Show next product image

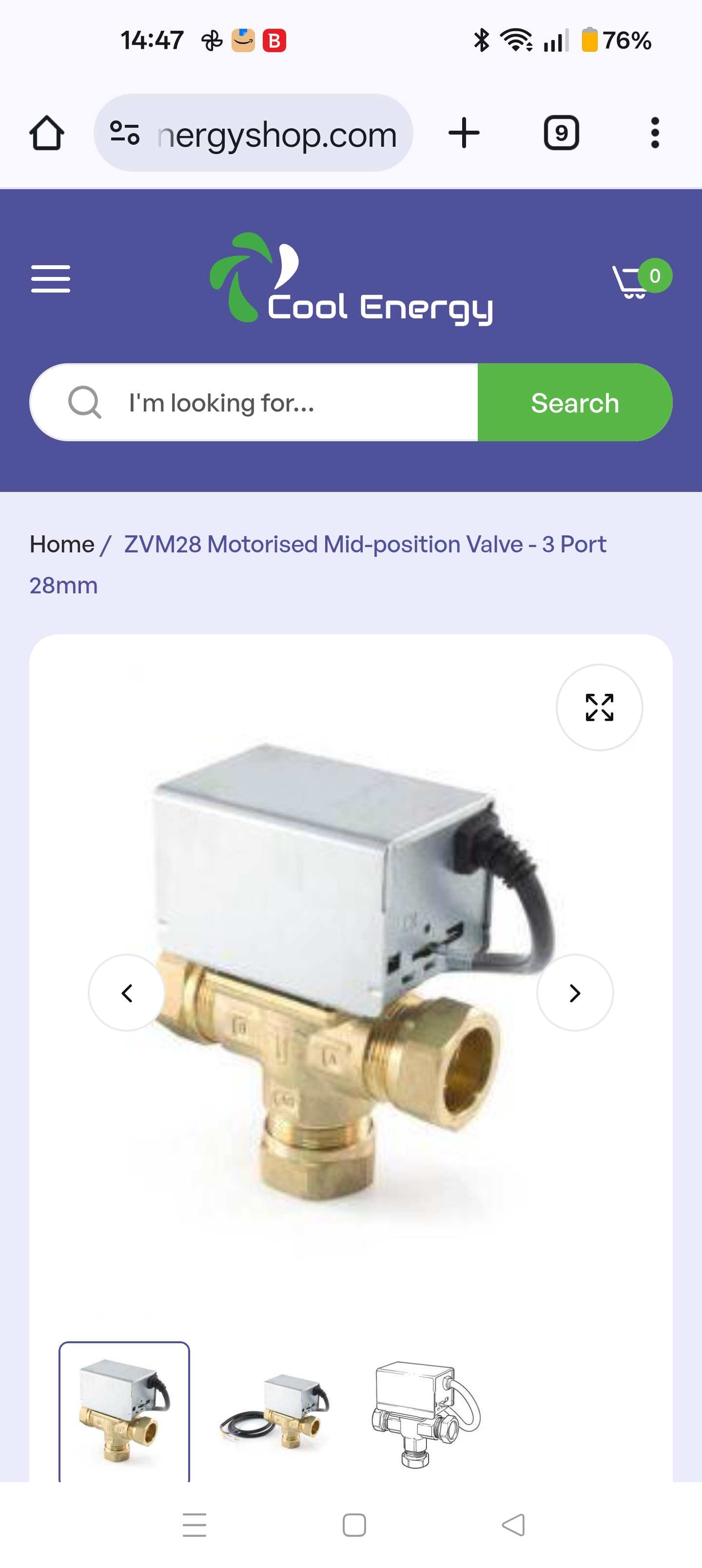pos(574,993)
